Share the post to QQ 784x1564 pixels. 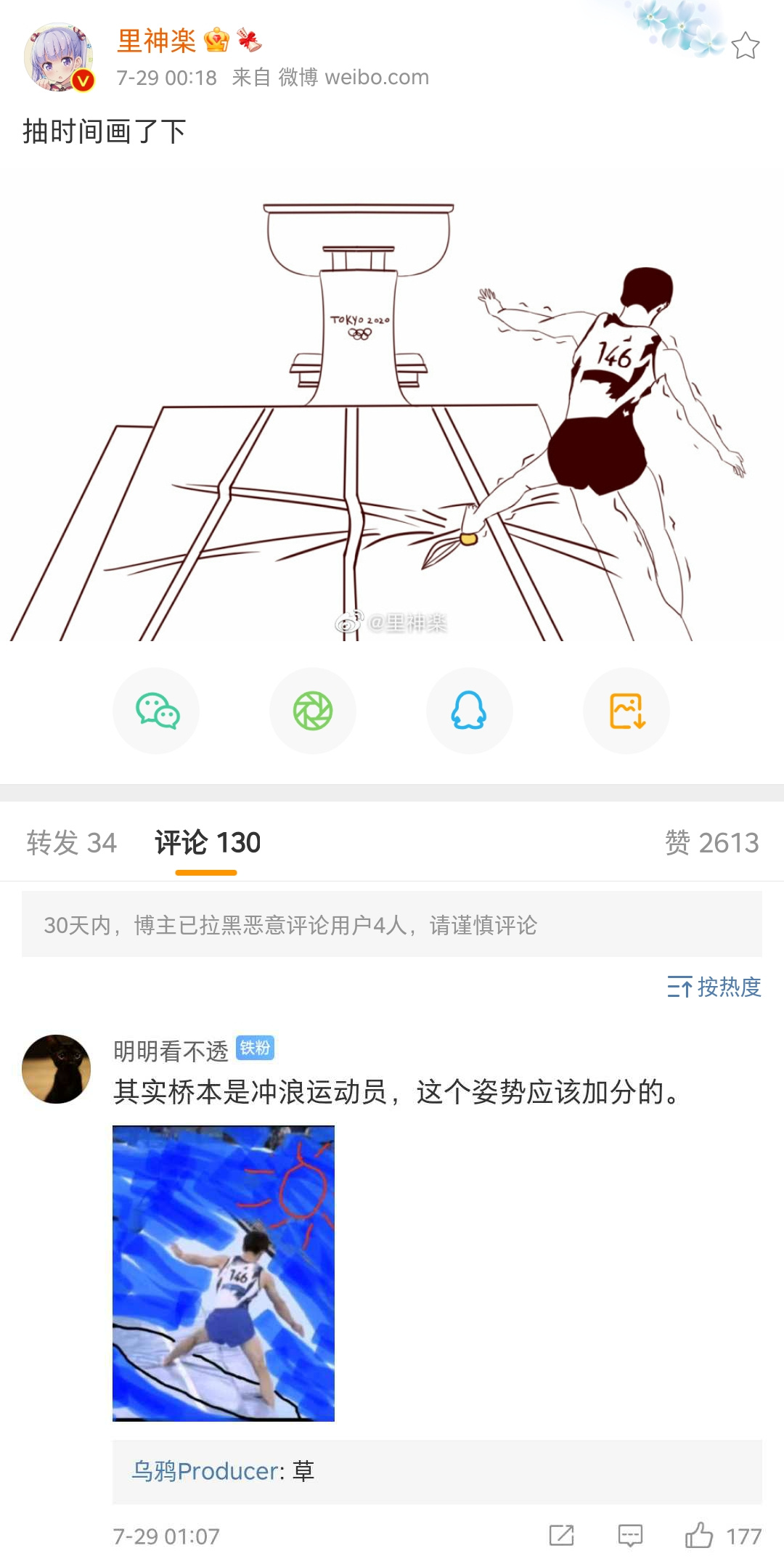coord(469,711)
